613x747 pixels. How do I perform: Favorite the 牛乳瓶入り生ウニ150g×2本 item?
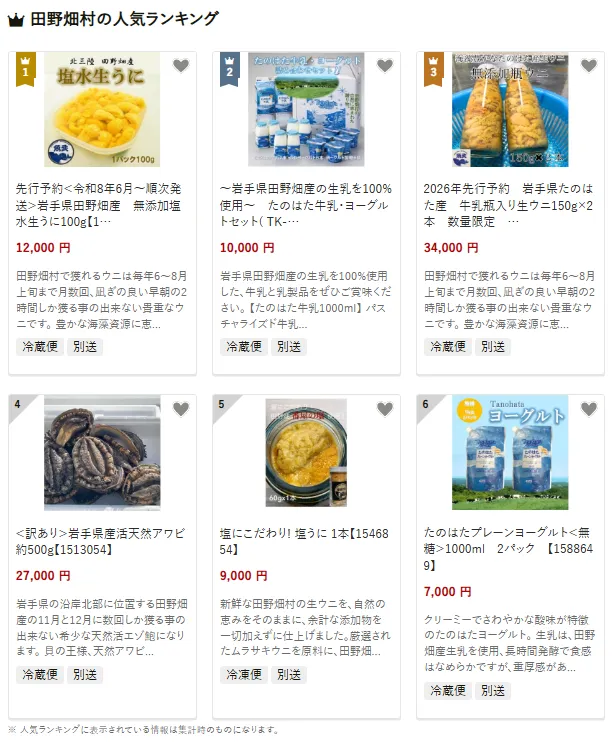pos(589,67)
